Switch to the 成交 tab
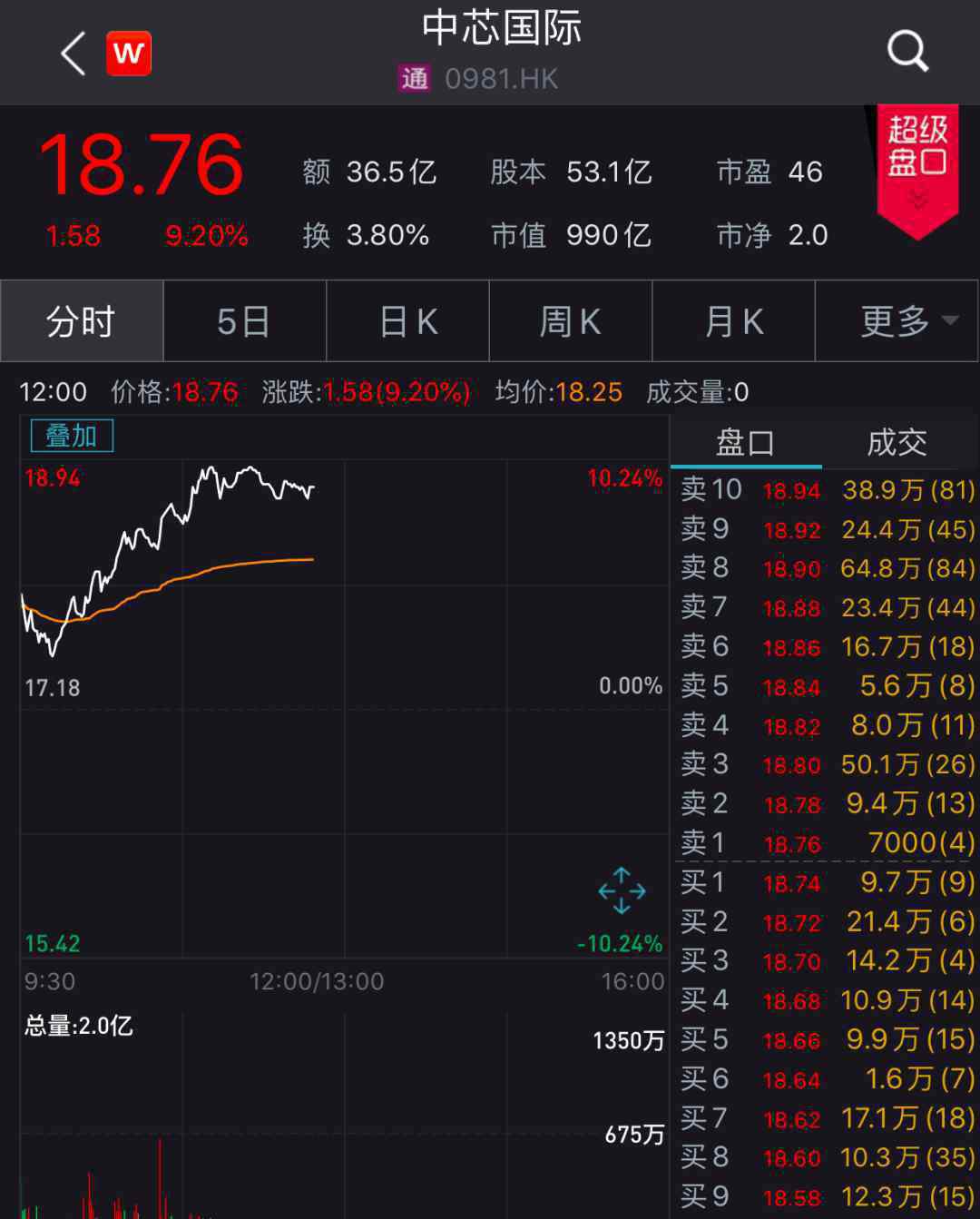Viewport: 980px width, 1219px height. (x=897, y=443)
